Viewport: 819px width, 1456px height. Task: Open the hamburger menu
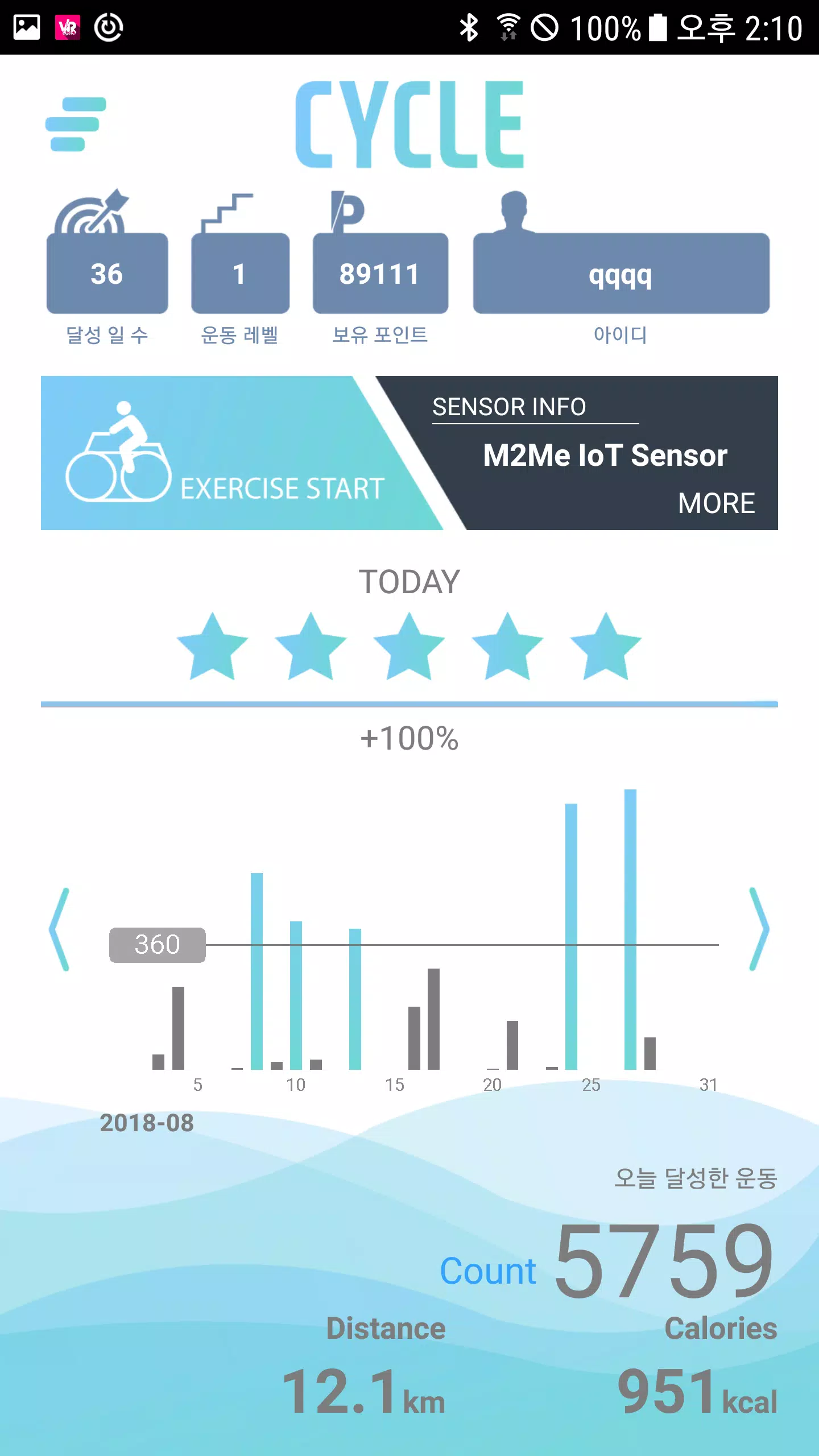click(76, 124)
